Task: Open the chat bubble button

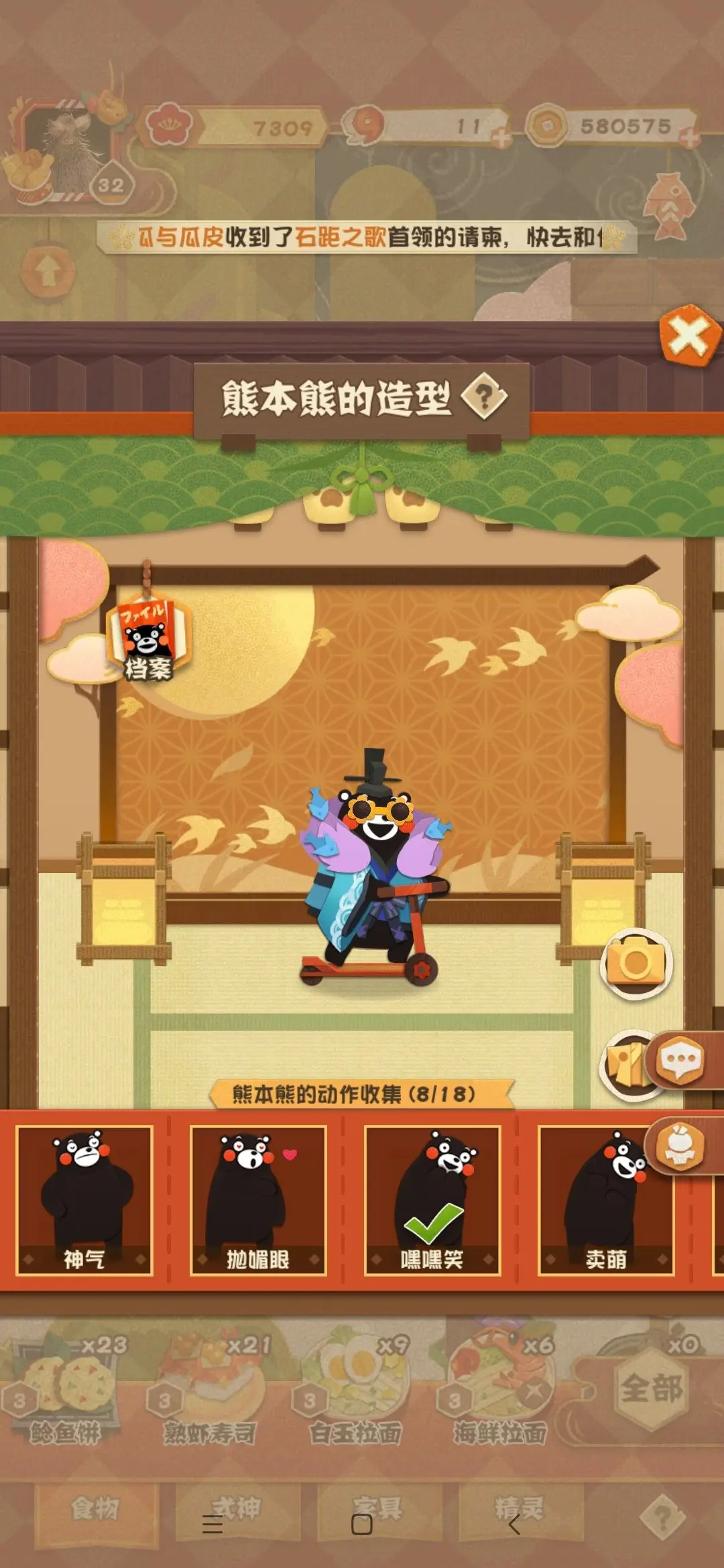Action: (x=681, y=1060)
